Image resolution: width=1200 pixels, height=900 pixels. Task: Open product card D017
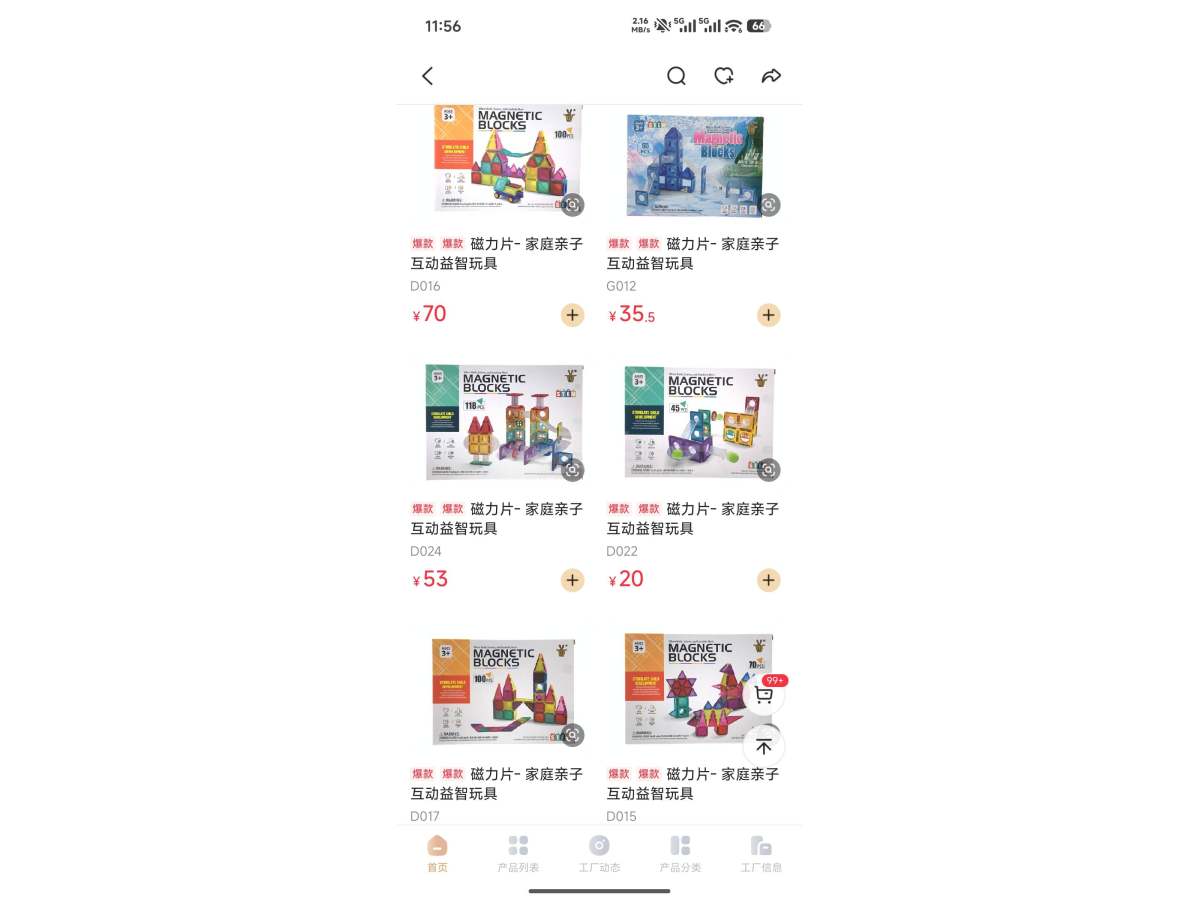click(x=498, y=690)
